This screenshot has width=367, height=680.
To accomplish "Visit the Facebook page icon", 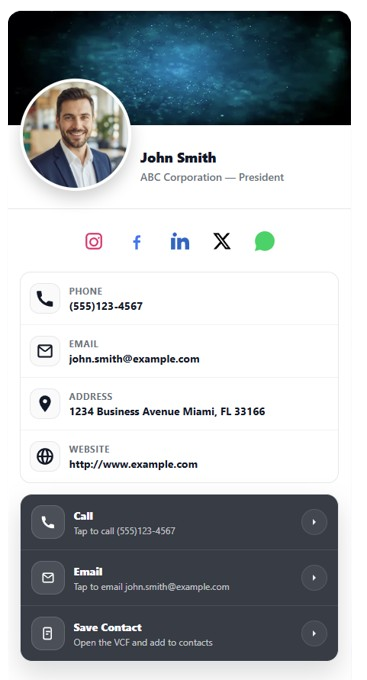I will tap(137, 242).
